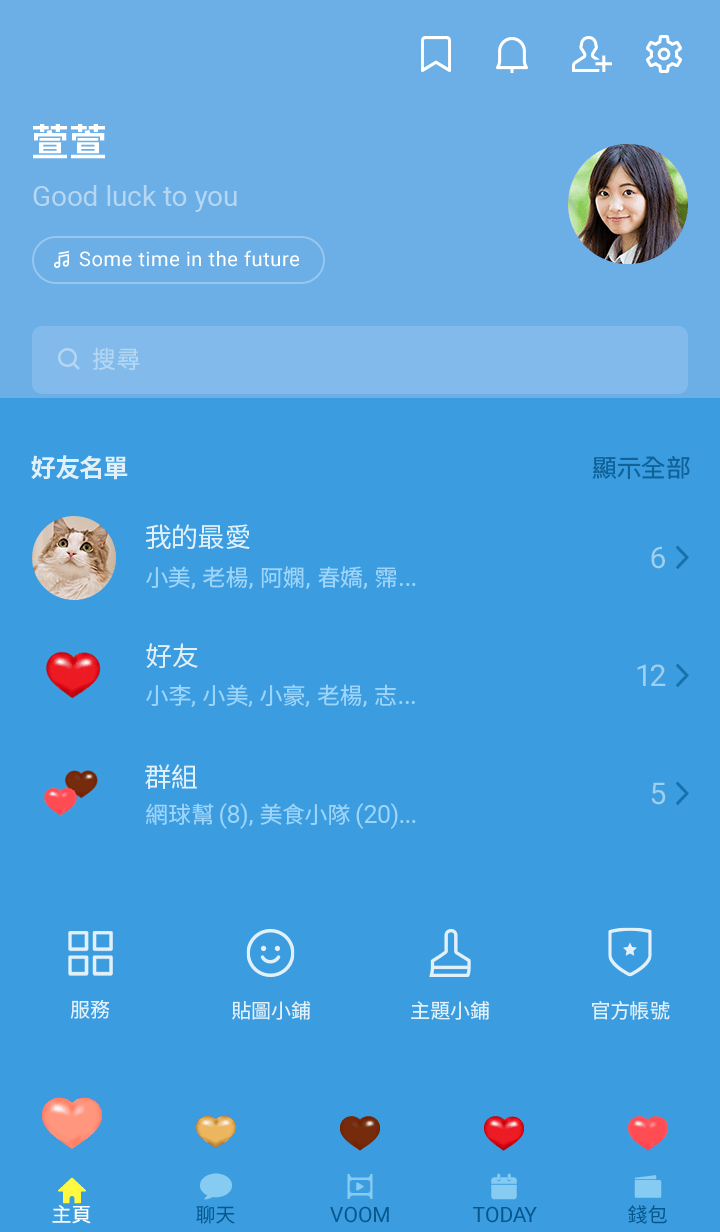Open the settings gear
Viewport: 720px width, 1232px height.
click(x=664, y=54)
